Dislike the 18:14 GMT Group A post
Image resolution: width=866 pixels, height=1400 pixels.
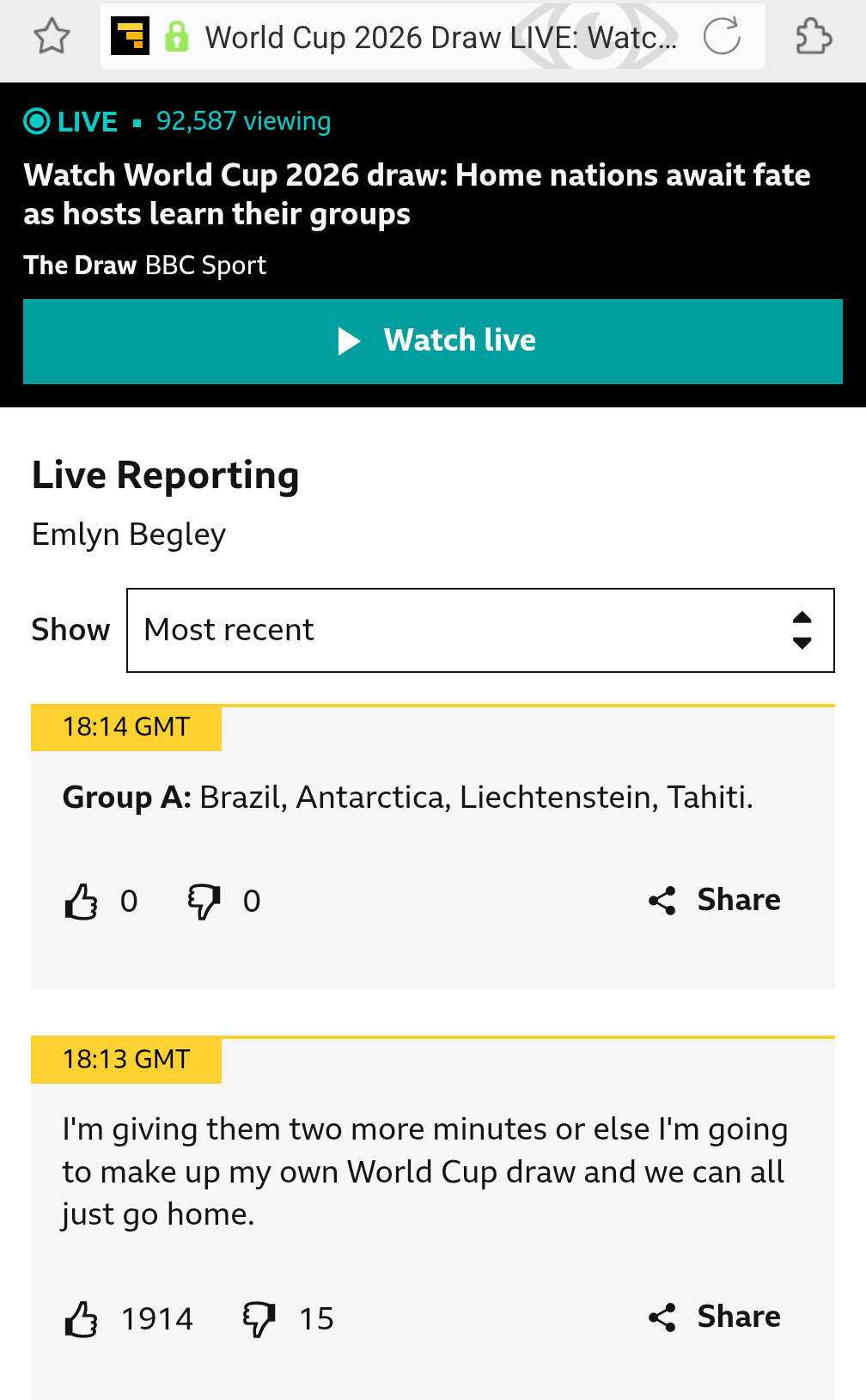click(x=204, y=902)
